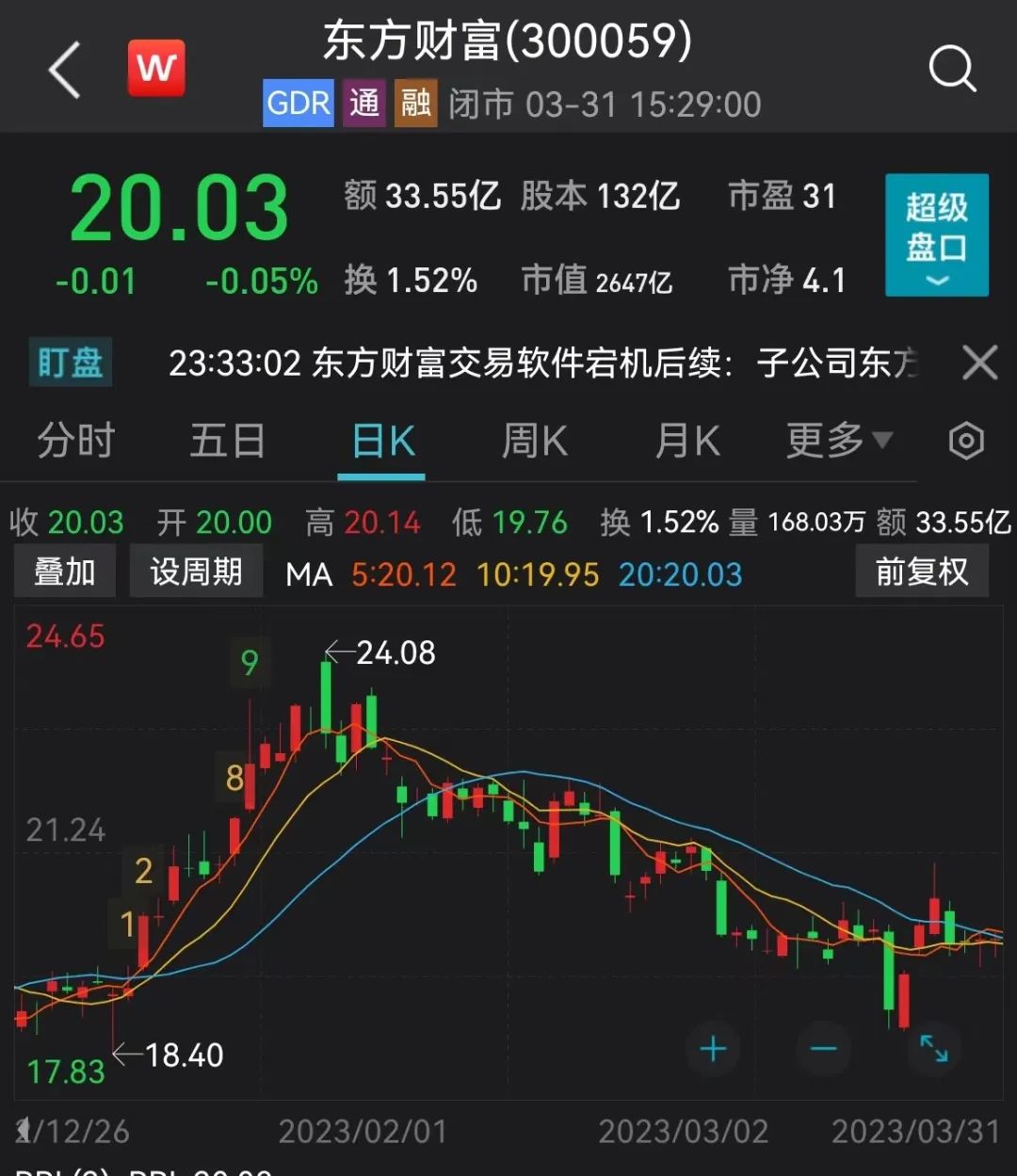Switch to the 五日 chart tab
1017x1176 pixels.
pos(227,441)
